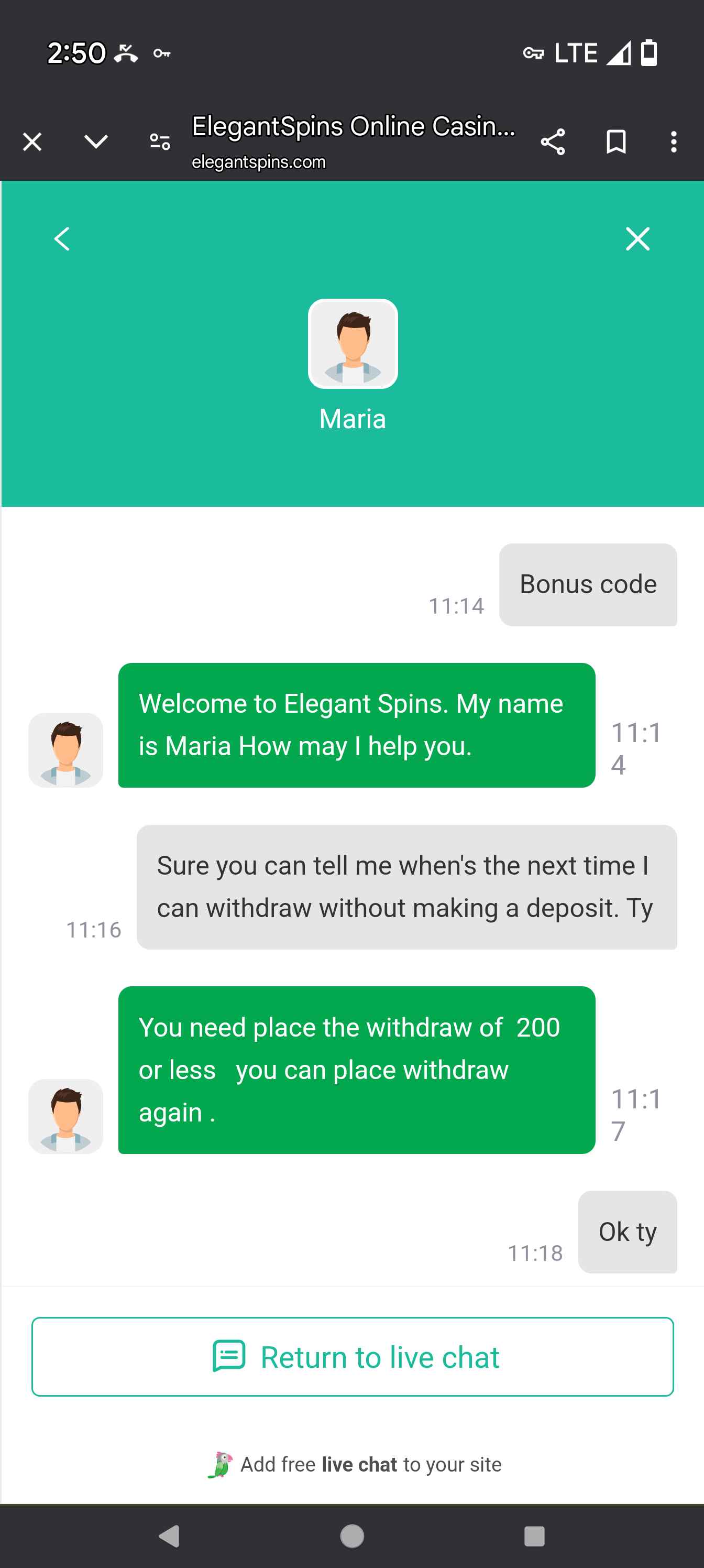Go back from Maria's chat

tap(62, 238)
